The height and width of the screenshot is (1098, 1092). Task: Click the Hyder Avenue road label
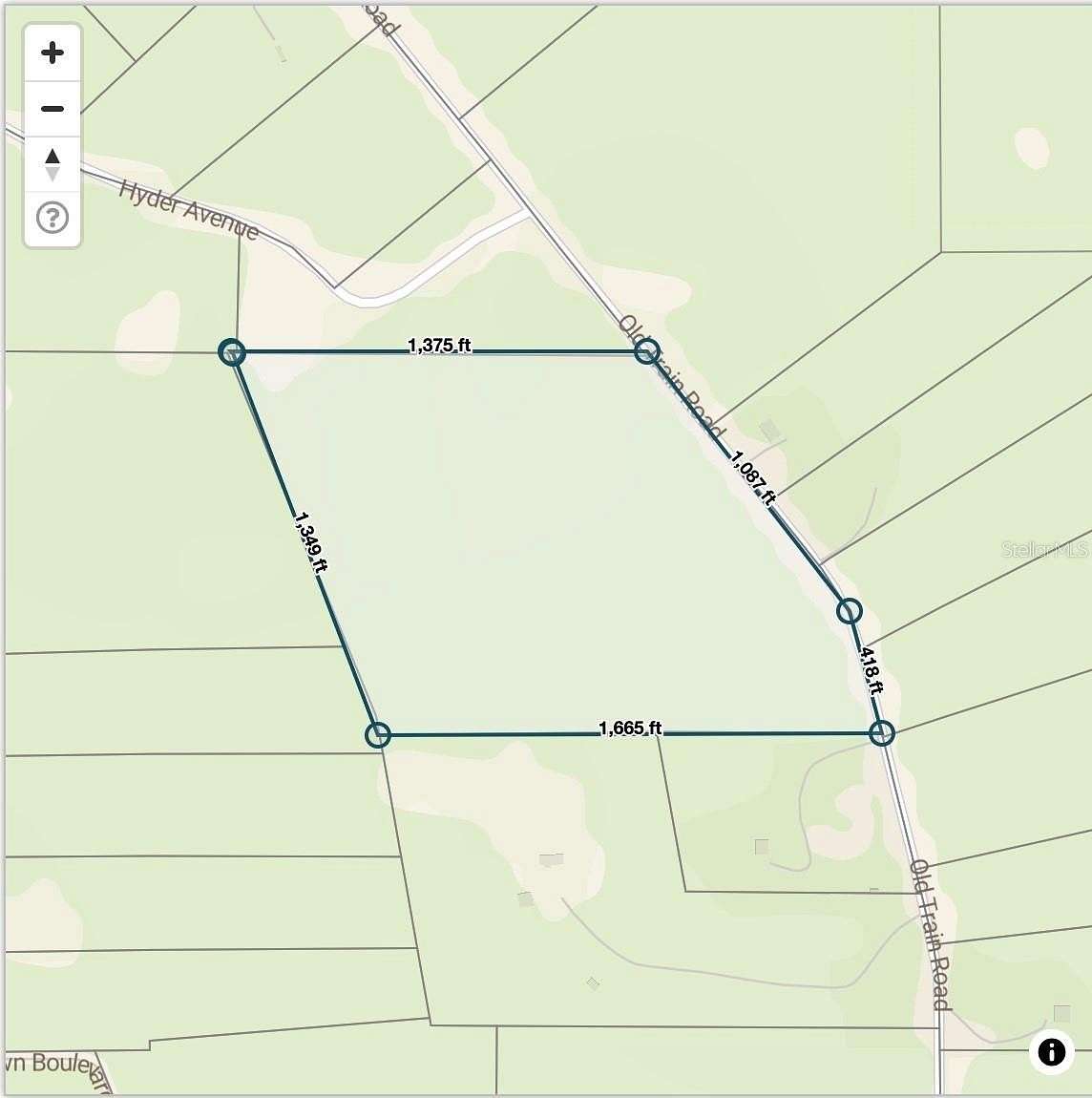[187, 208]
